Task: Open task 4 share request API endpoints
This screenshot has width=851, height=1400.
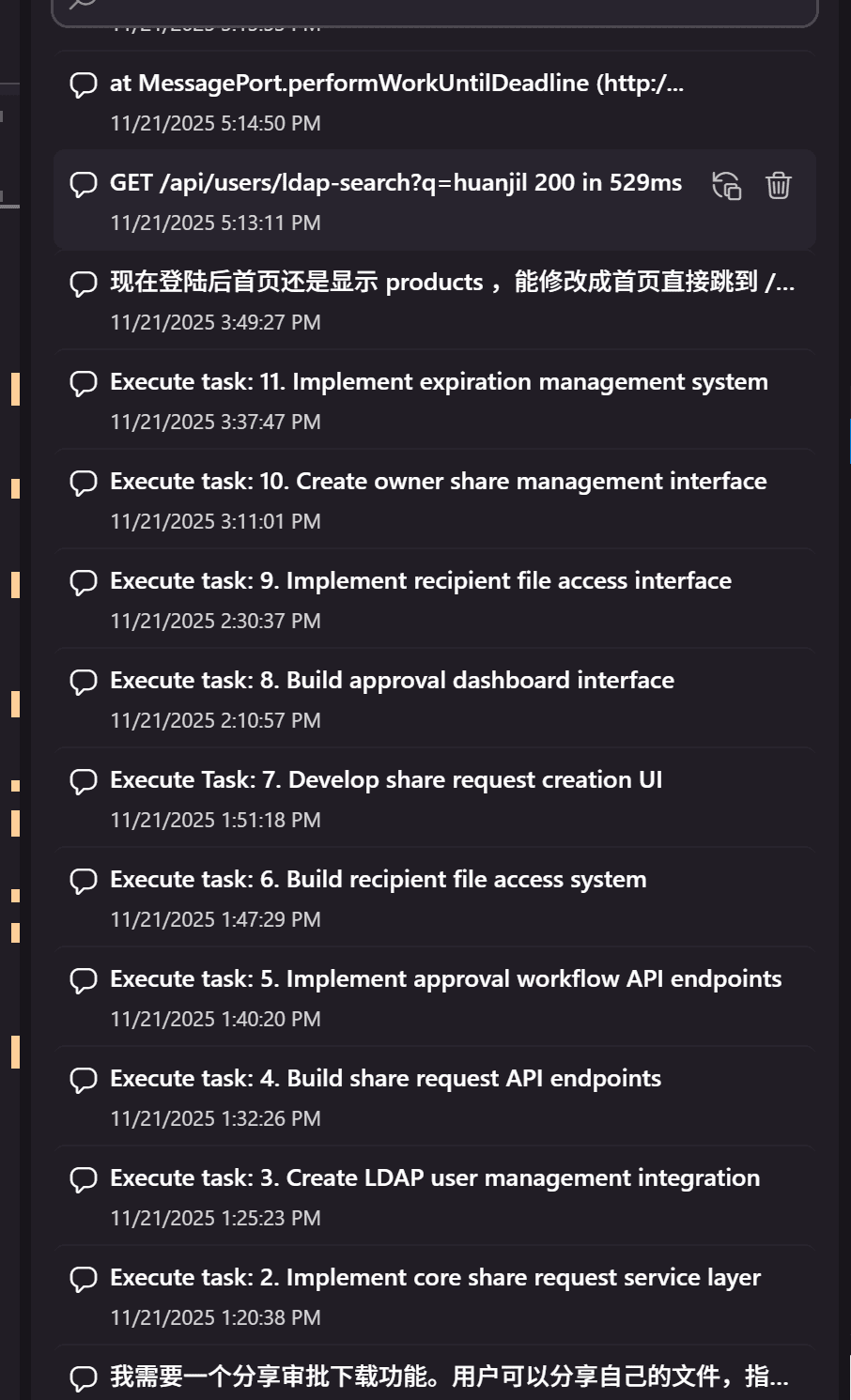Action: (385, 1079)
